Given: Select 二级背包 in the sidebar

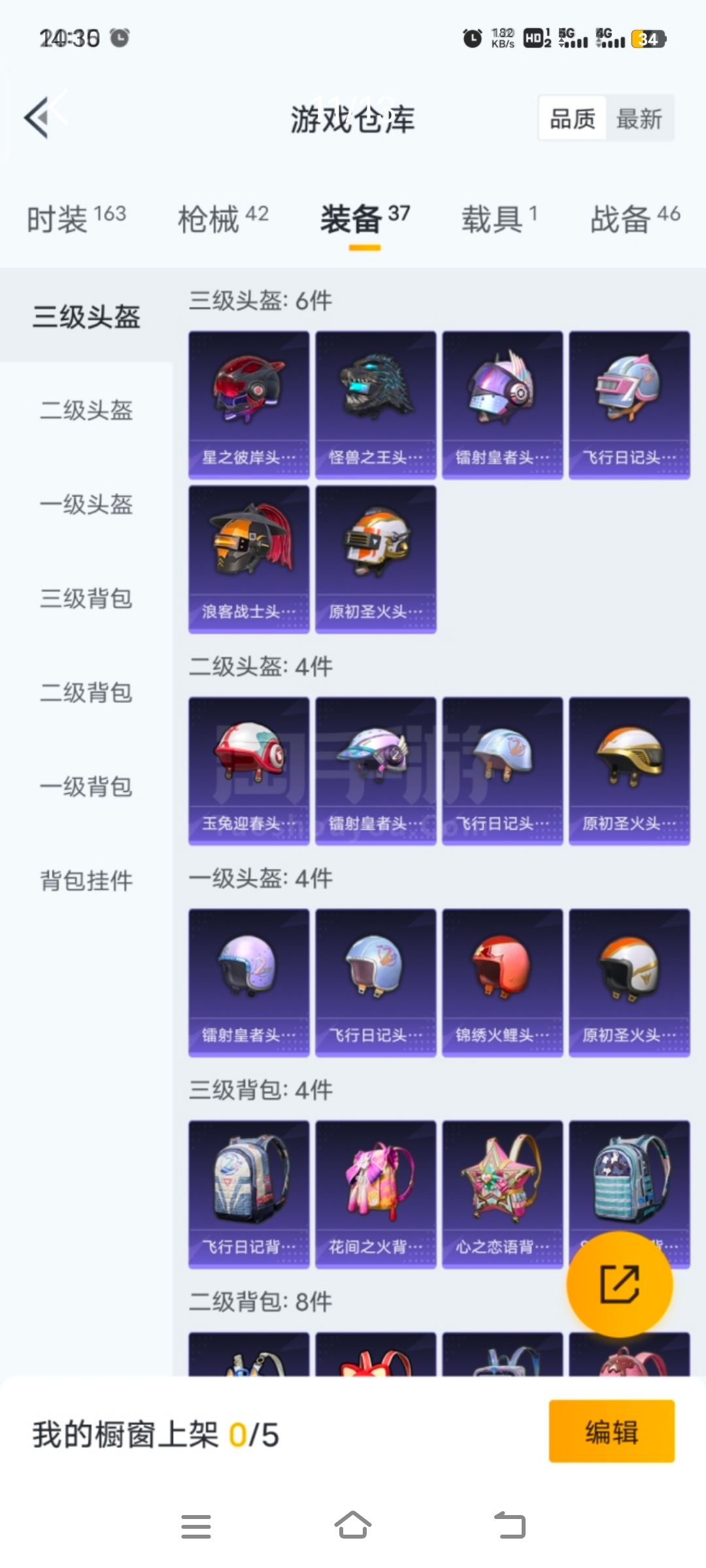Looking at the screenshot, I should point(86,693).
